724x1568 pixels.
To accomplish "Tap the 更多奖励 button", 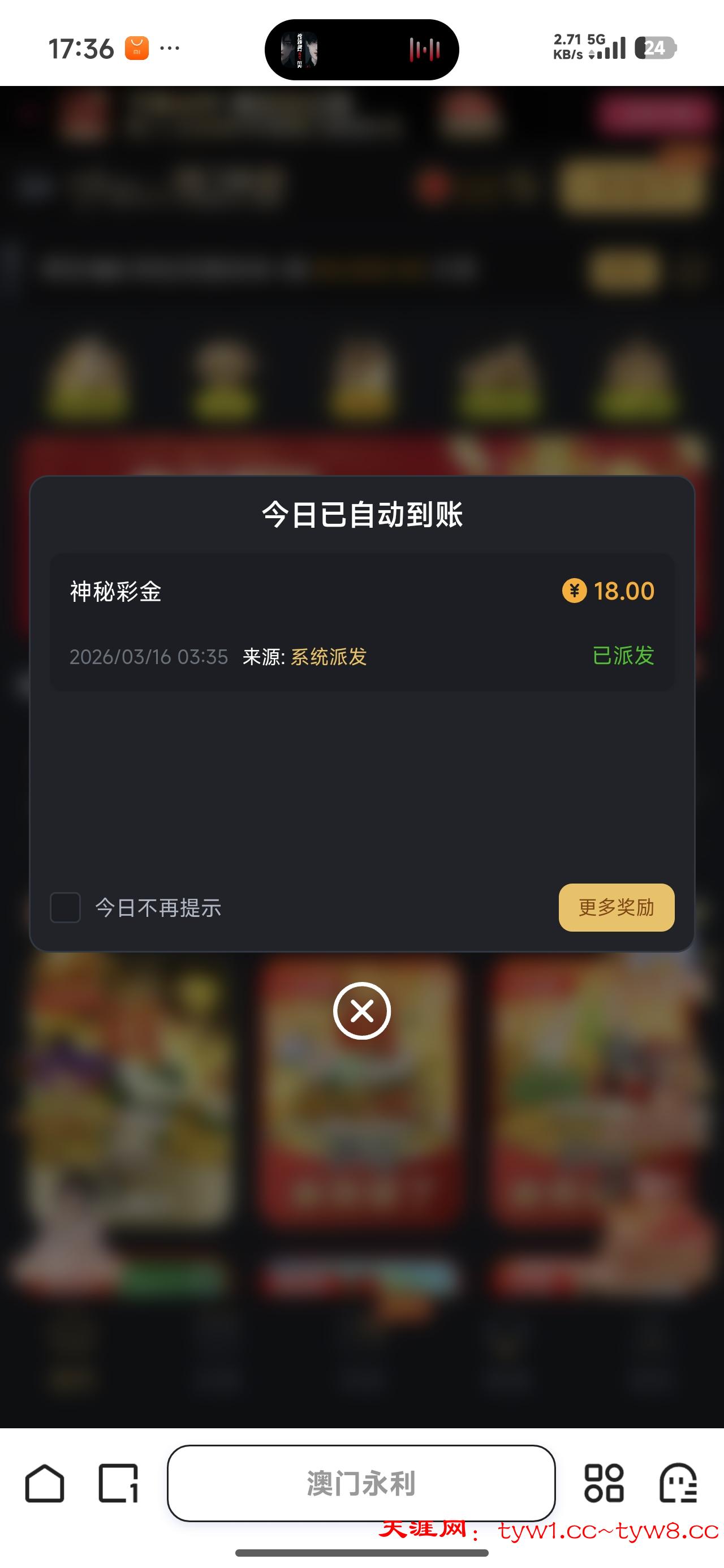I will [616, 907].
